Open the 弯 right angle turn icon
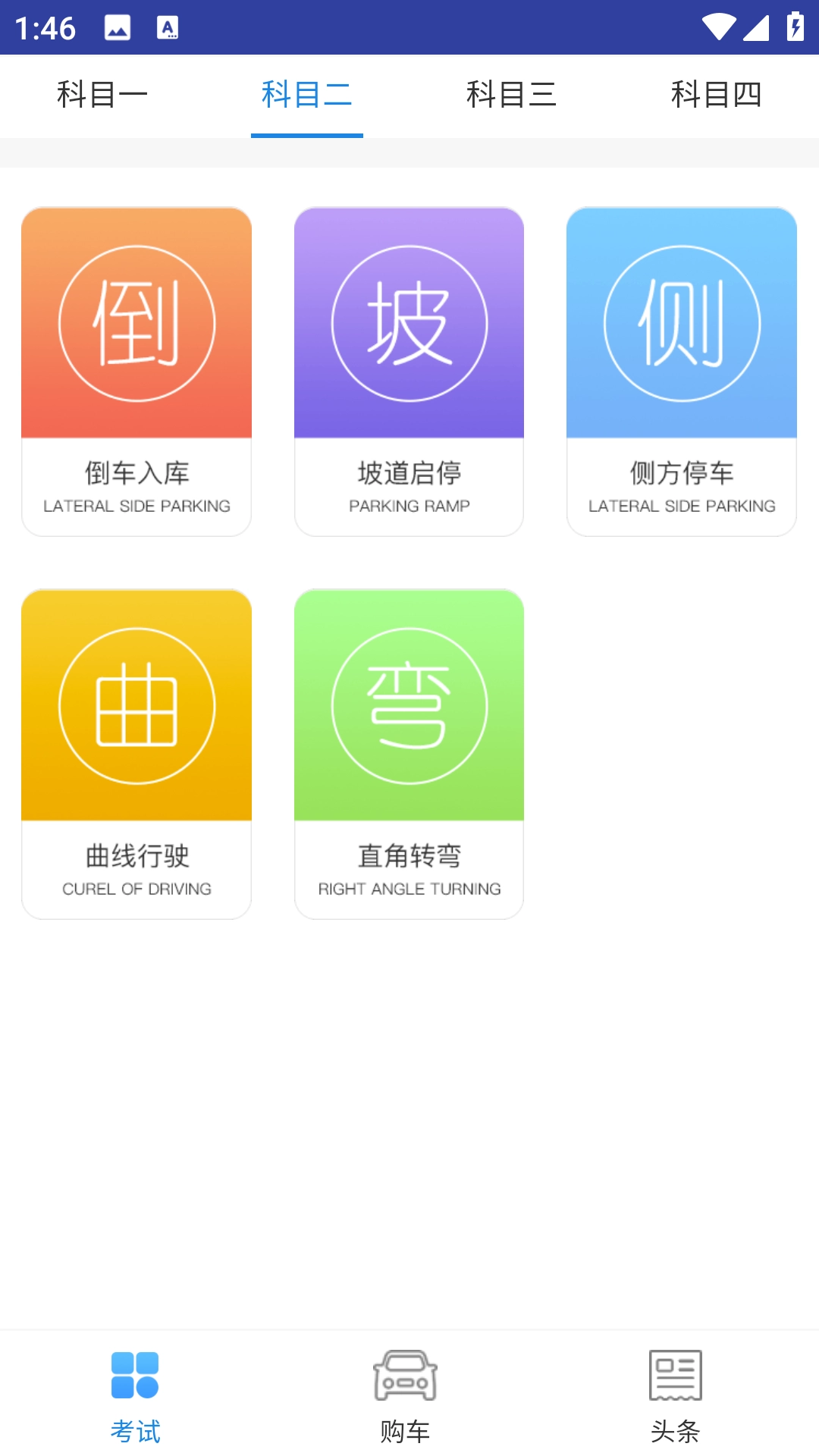 pyautogui.click(x=409, y=705)
